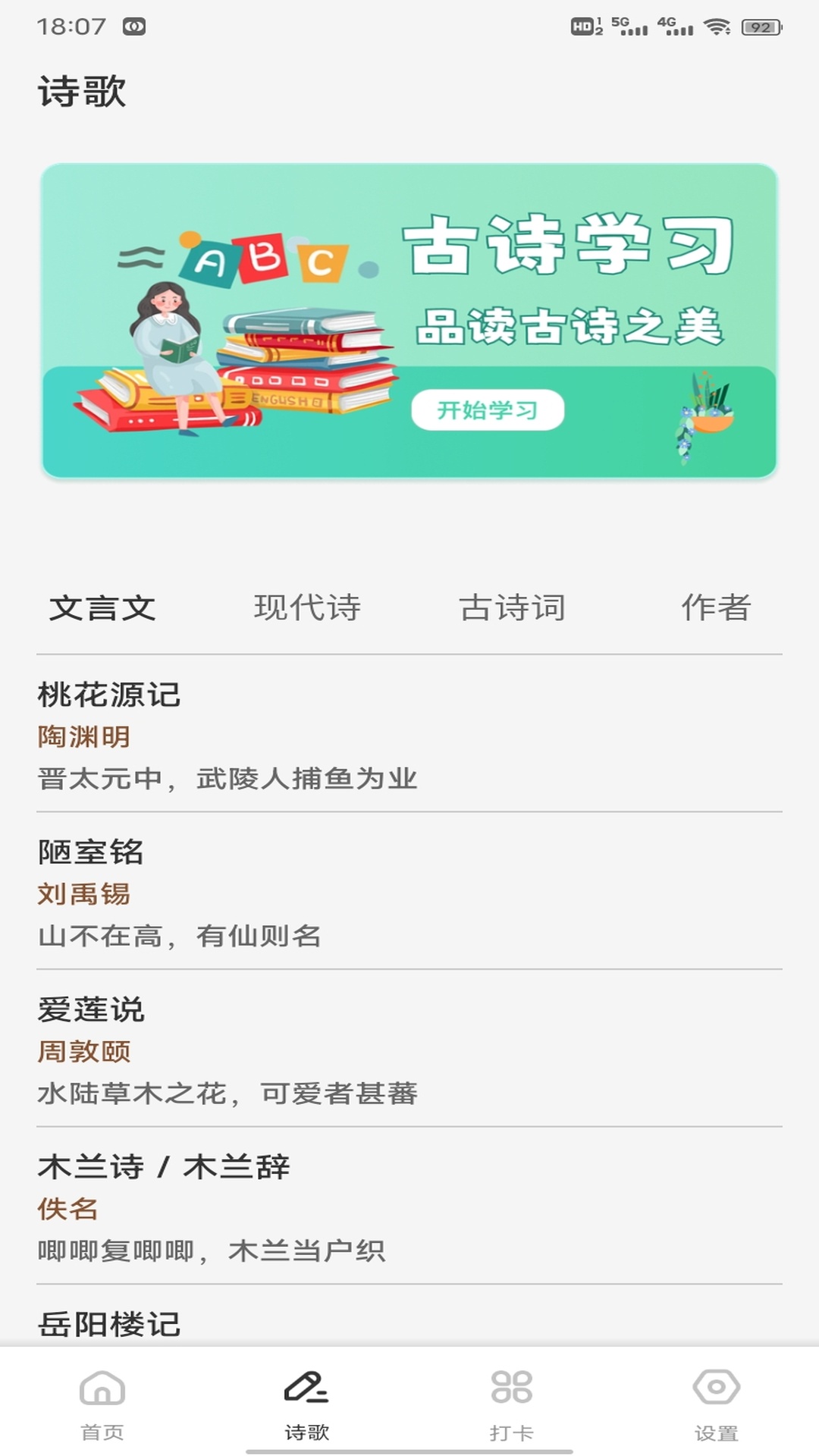Image resolution: width=819 pixels, height=1456 pixels.
Task: Open the 桃花源记 article entry
Action: pyautogui.click(x=409, y=730)
